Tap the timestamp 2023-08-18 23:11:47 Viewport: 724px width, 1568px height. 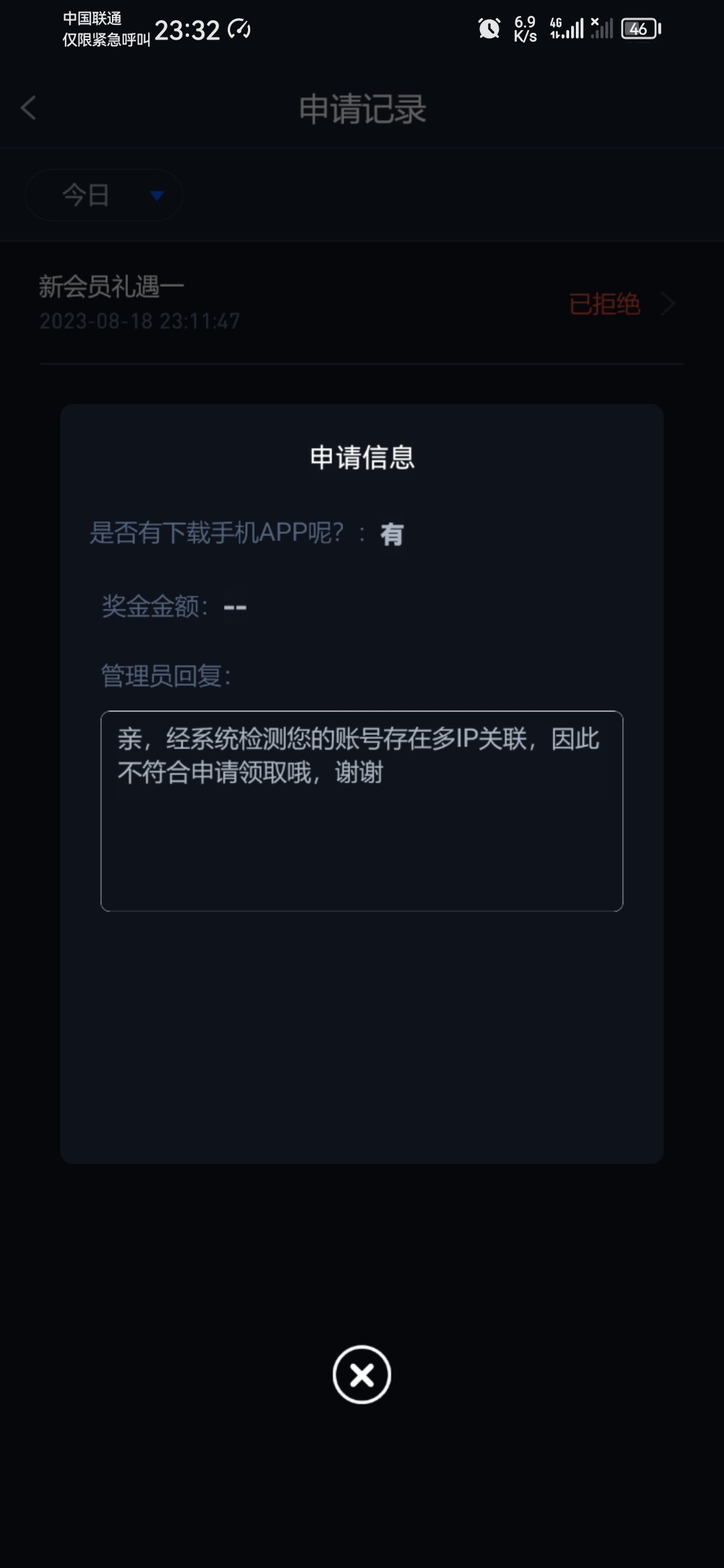point(139,321)
